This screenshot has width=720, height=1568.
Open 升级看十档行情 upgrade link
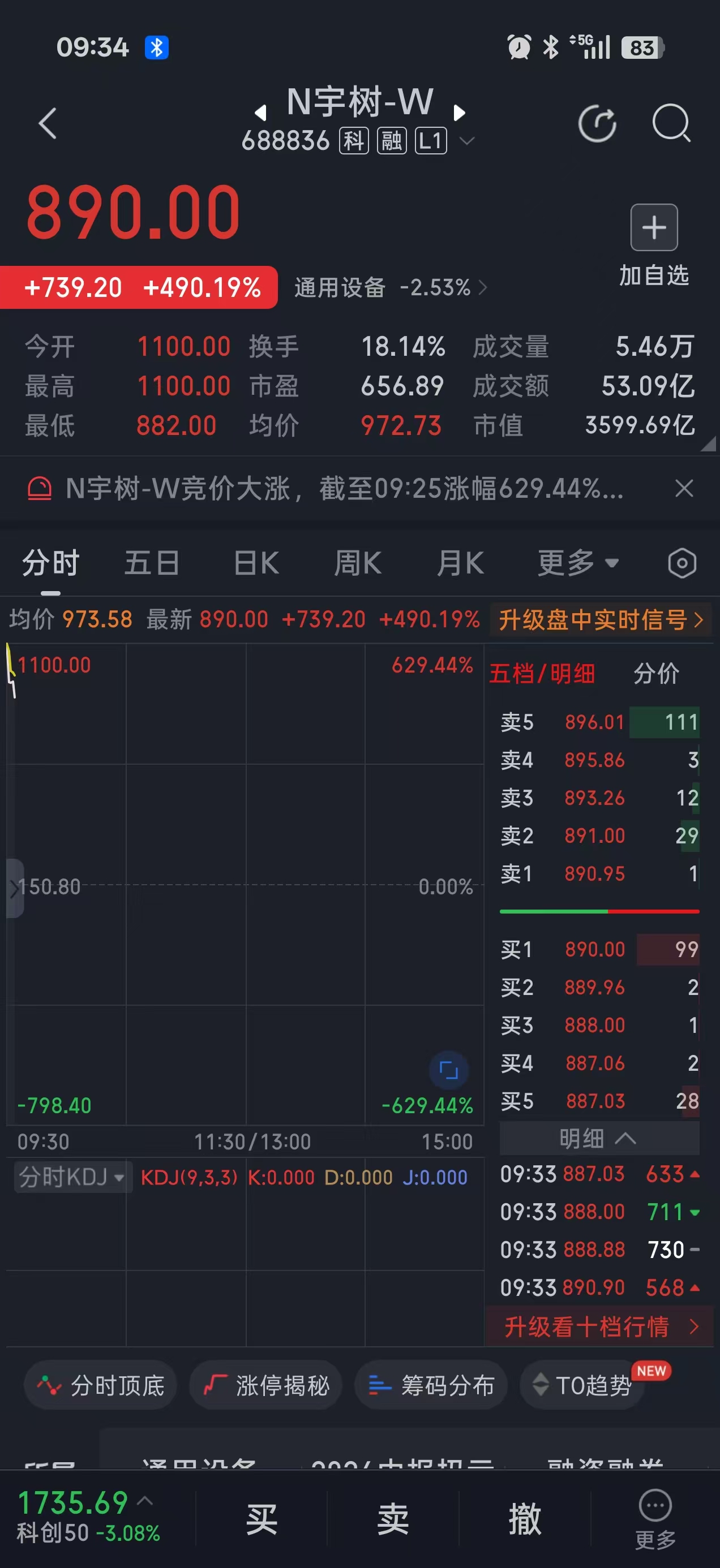599,1326
